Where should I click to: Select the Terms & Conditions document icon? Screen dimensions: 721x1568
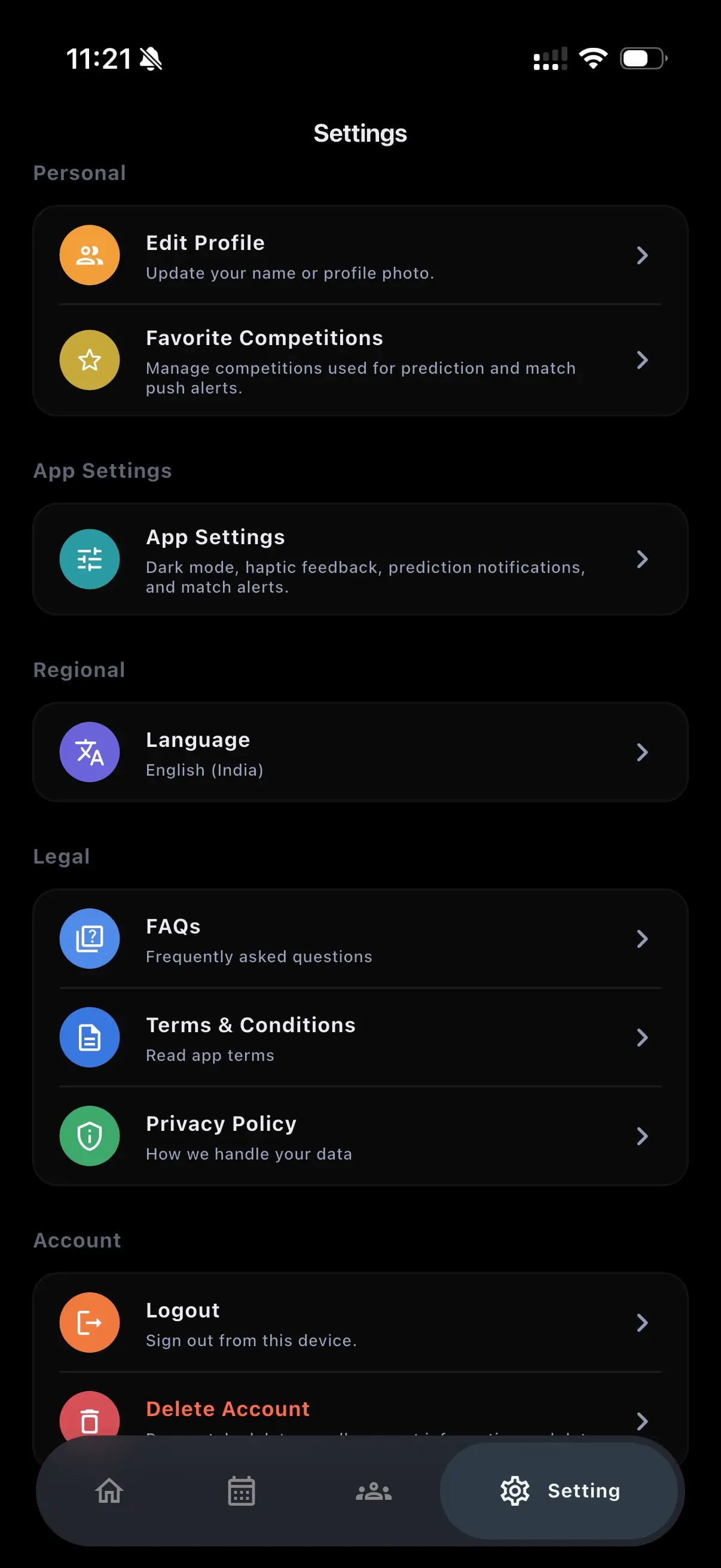click(90, 1038)
